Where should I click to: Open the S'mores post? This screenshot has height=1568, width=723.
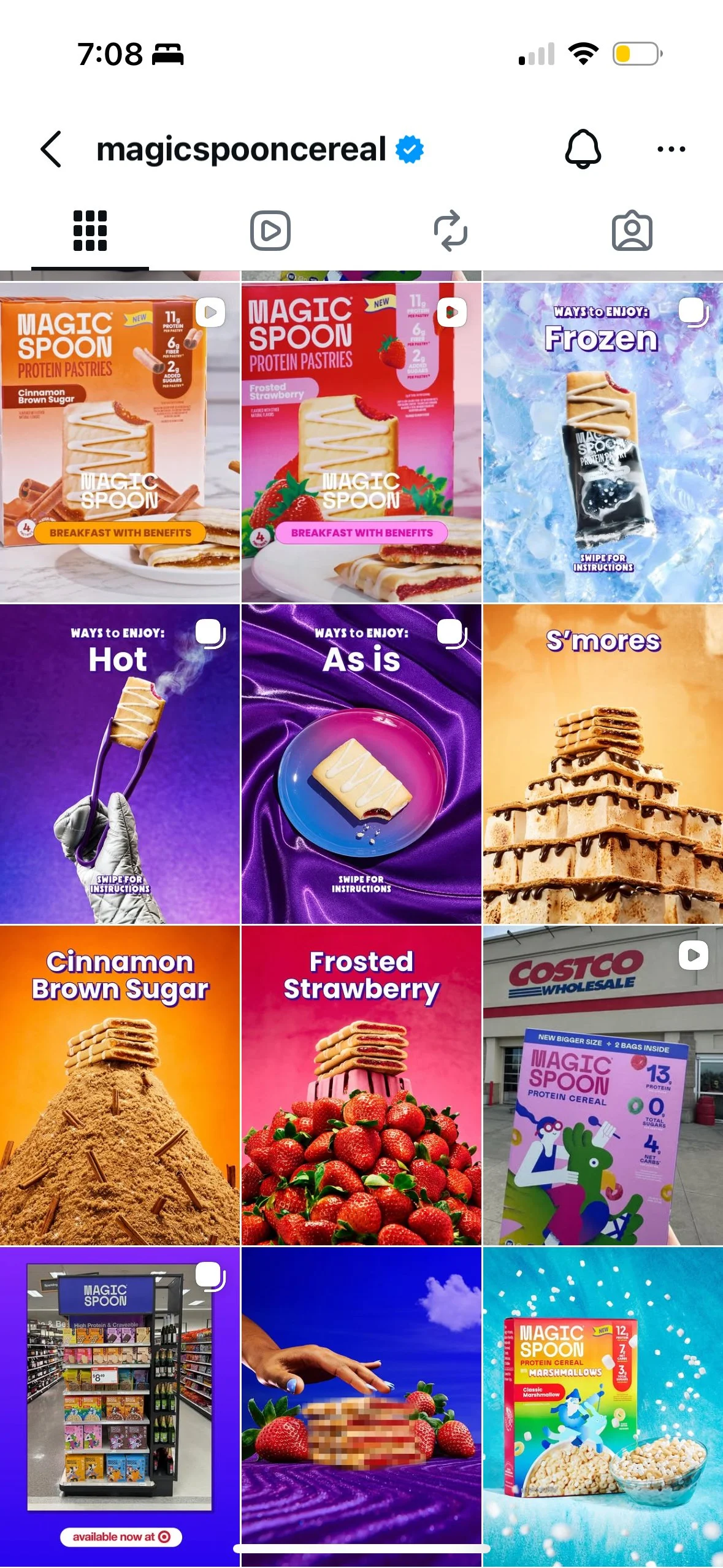(603, 764)
